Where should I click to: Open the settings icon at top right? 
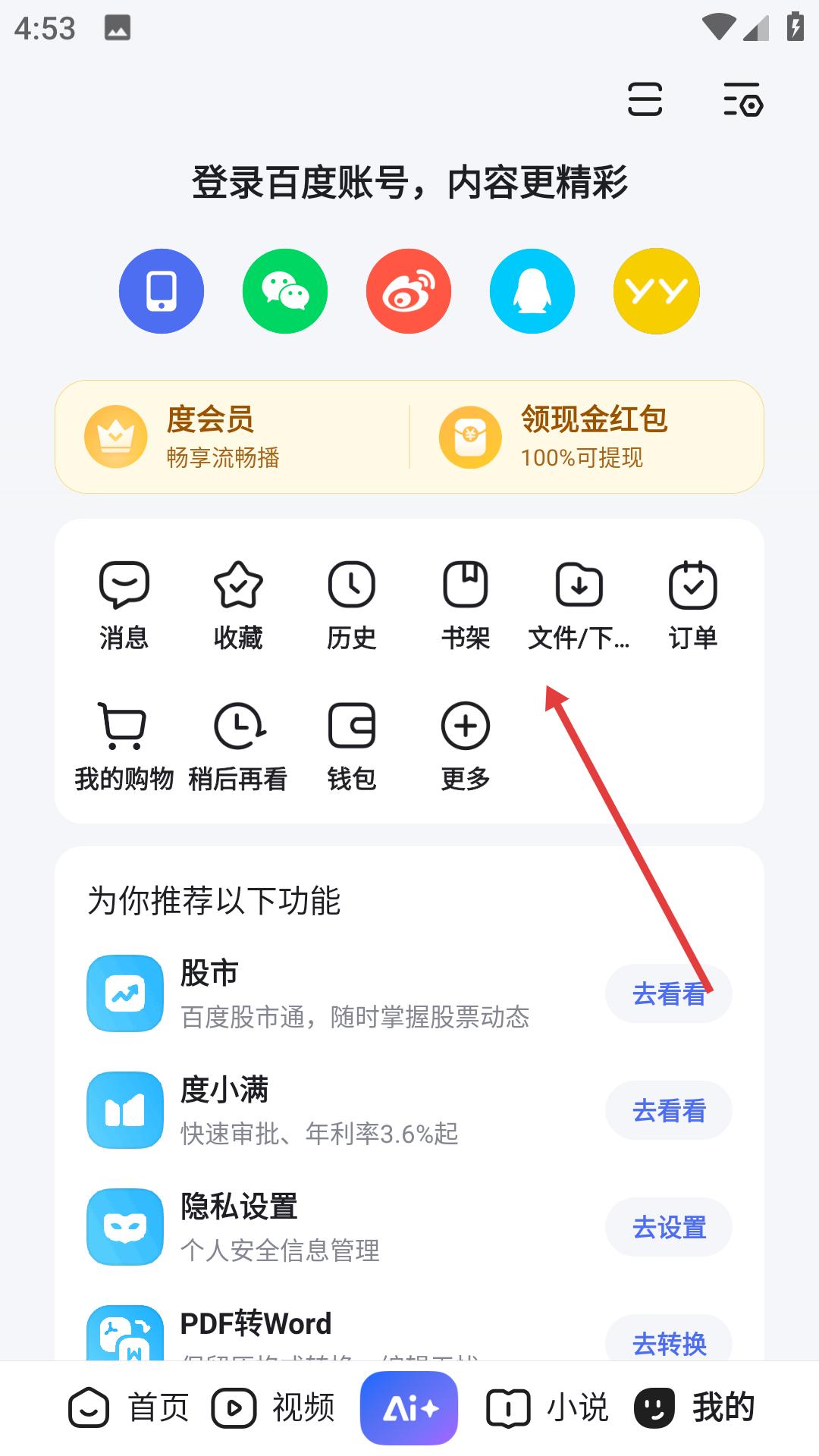743,99
